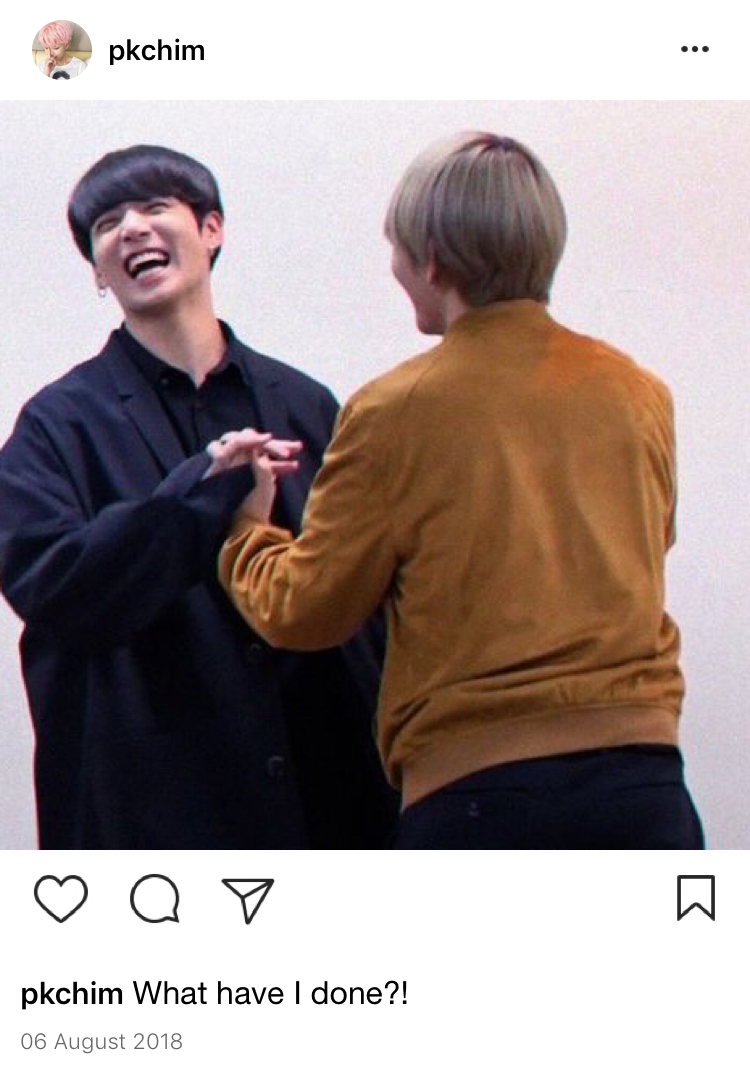Viewport: 750px width, 1071px height.
Task: Like pkchim's post with the heart icon
Action: pos(61,898)
